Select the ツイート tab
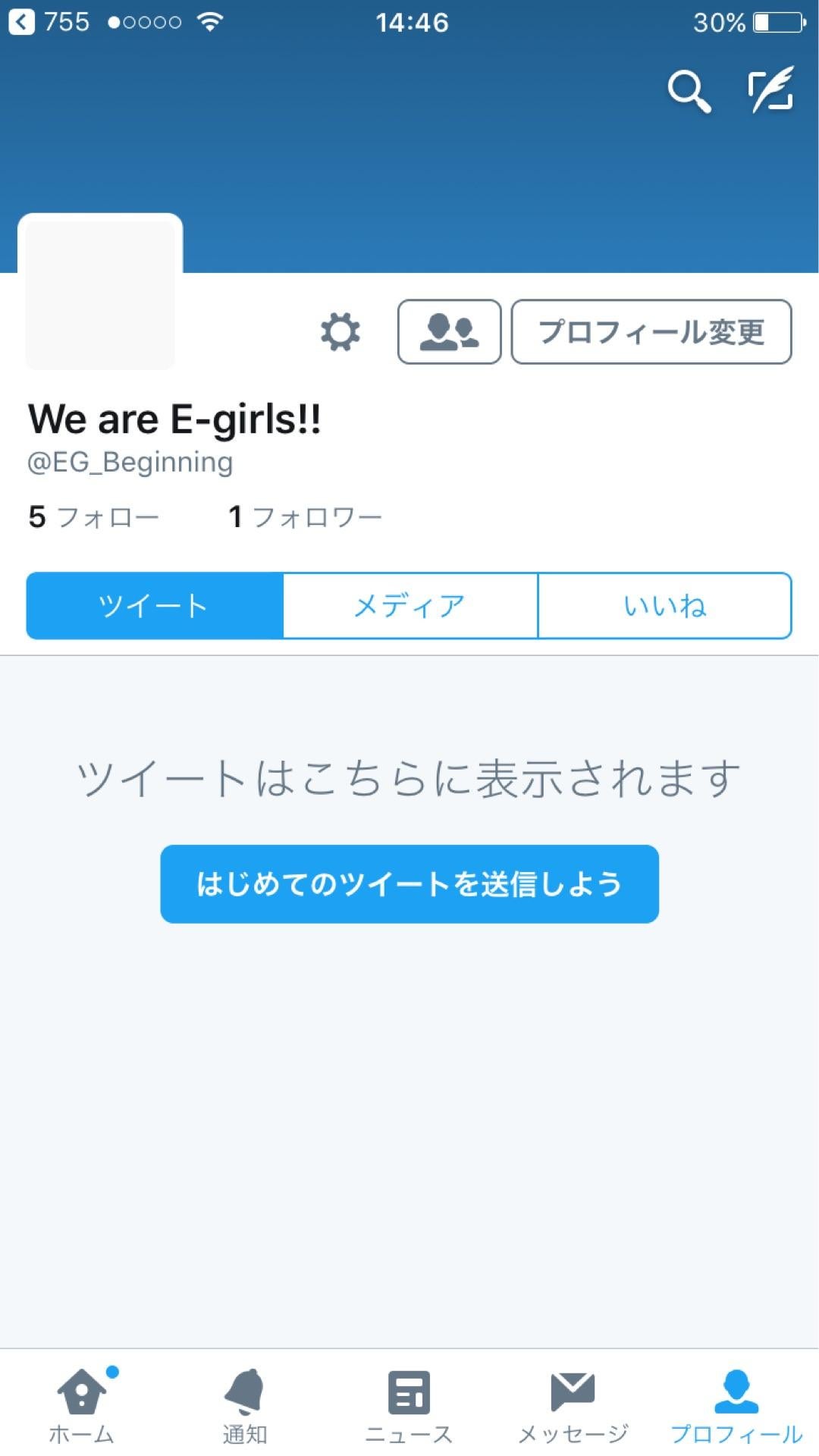This screenshot has height=1456, width=819. pyautogui.click(x=153, y=605)
